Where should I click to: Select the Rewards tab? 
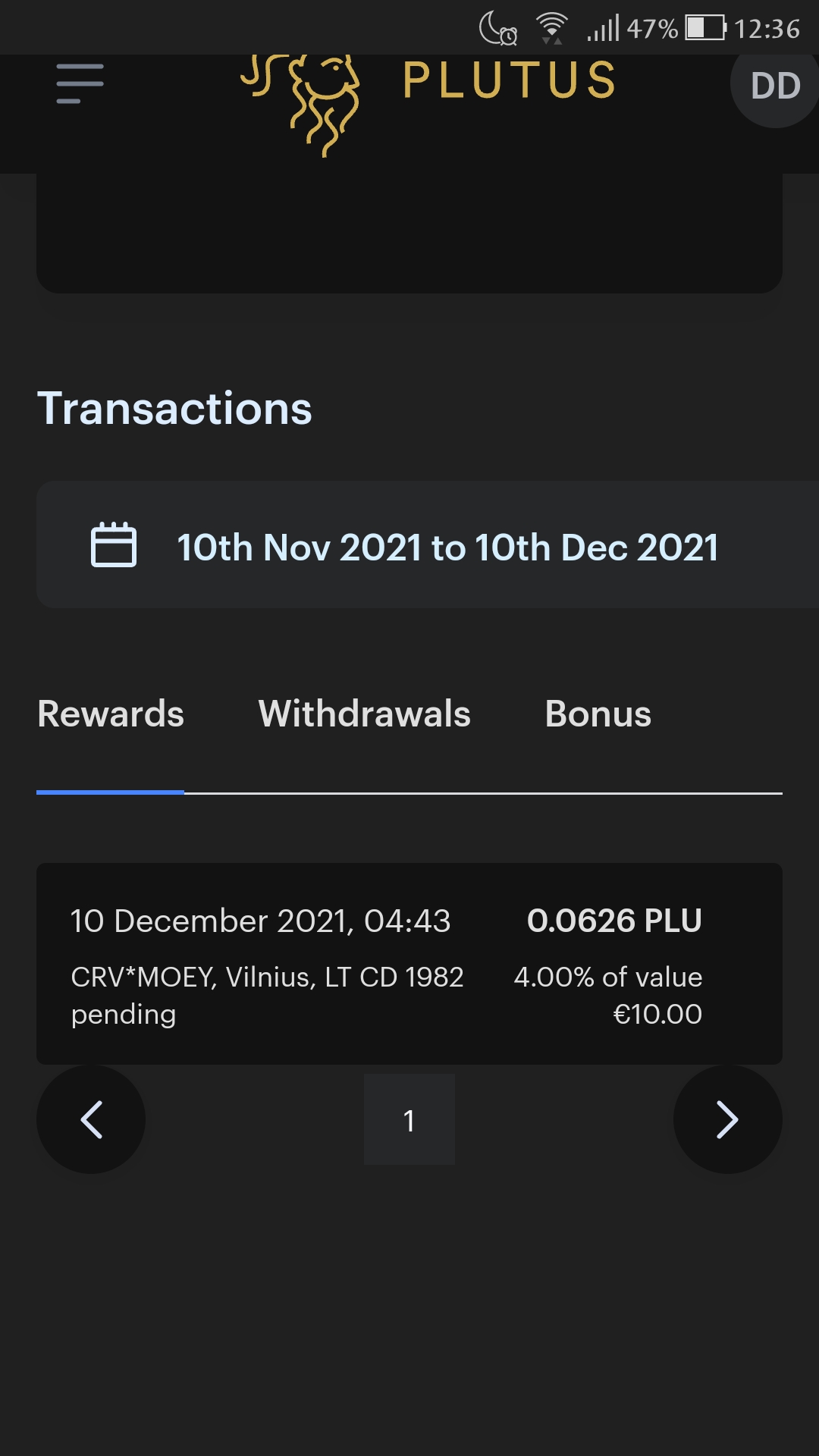[111, 714]
